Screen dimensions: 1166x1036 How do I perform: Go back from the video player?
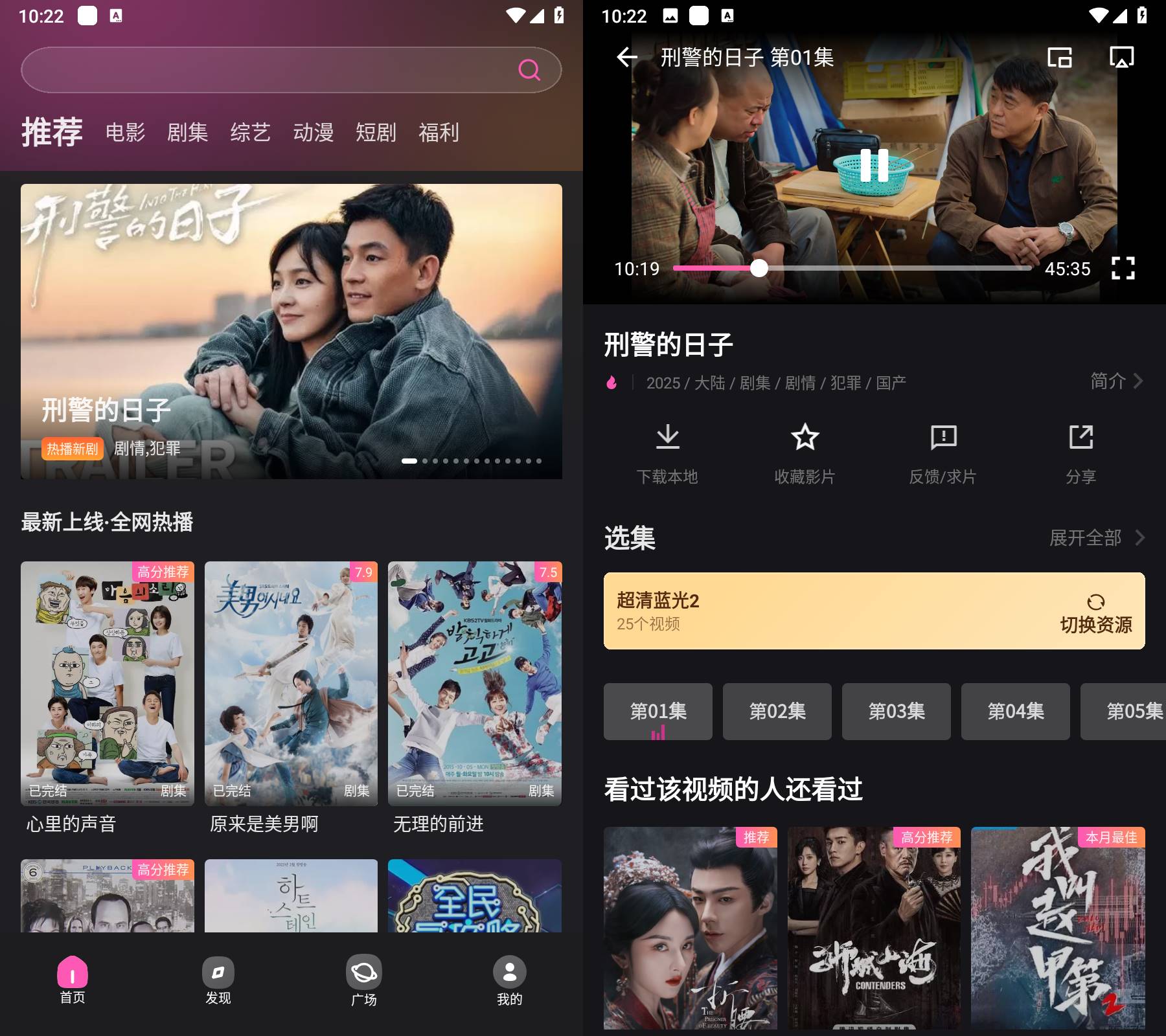[626, 58]
